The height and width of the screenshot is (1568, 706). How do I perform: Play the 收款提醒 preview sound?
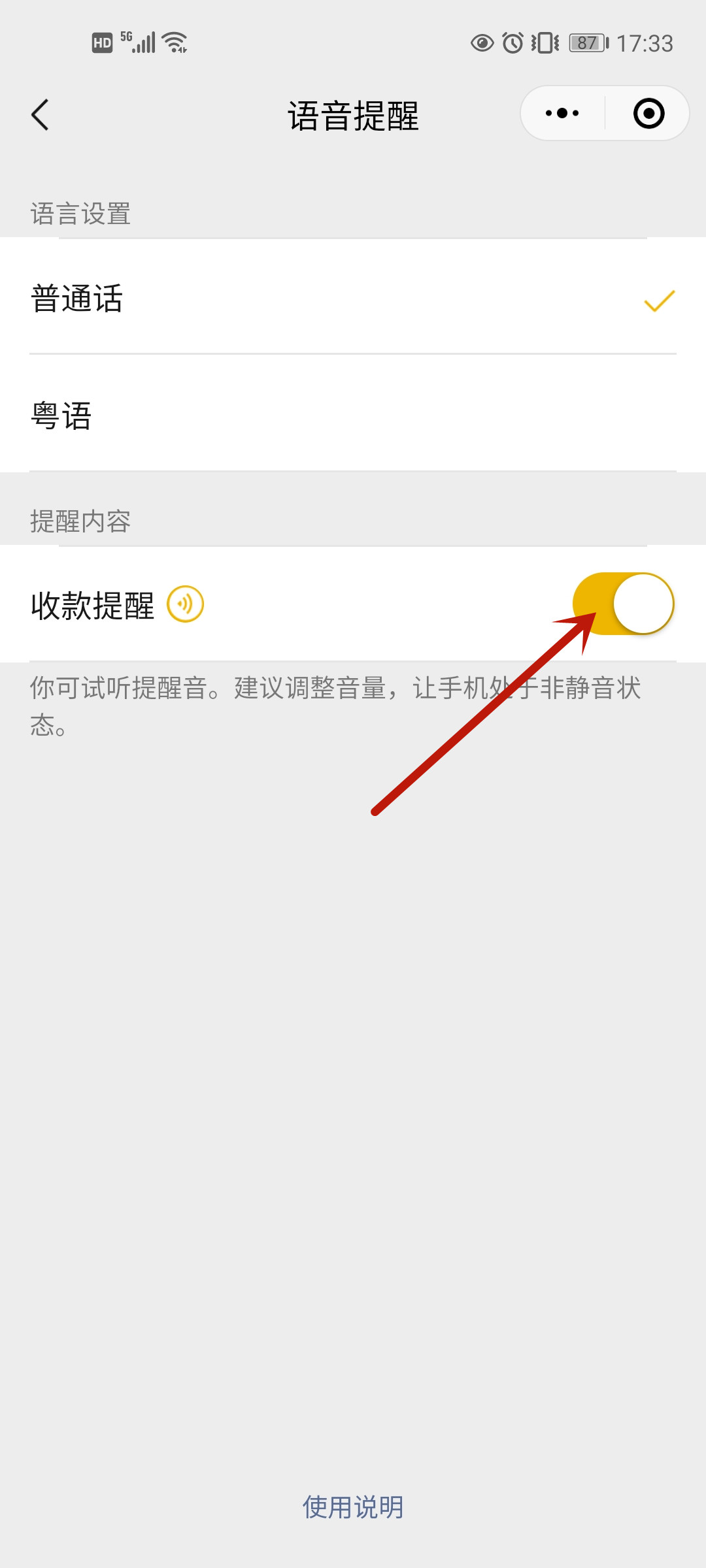(x=186, y=604)
